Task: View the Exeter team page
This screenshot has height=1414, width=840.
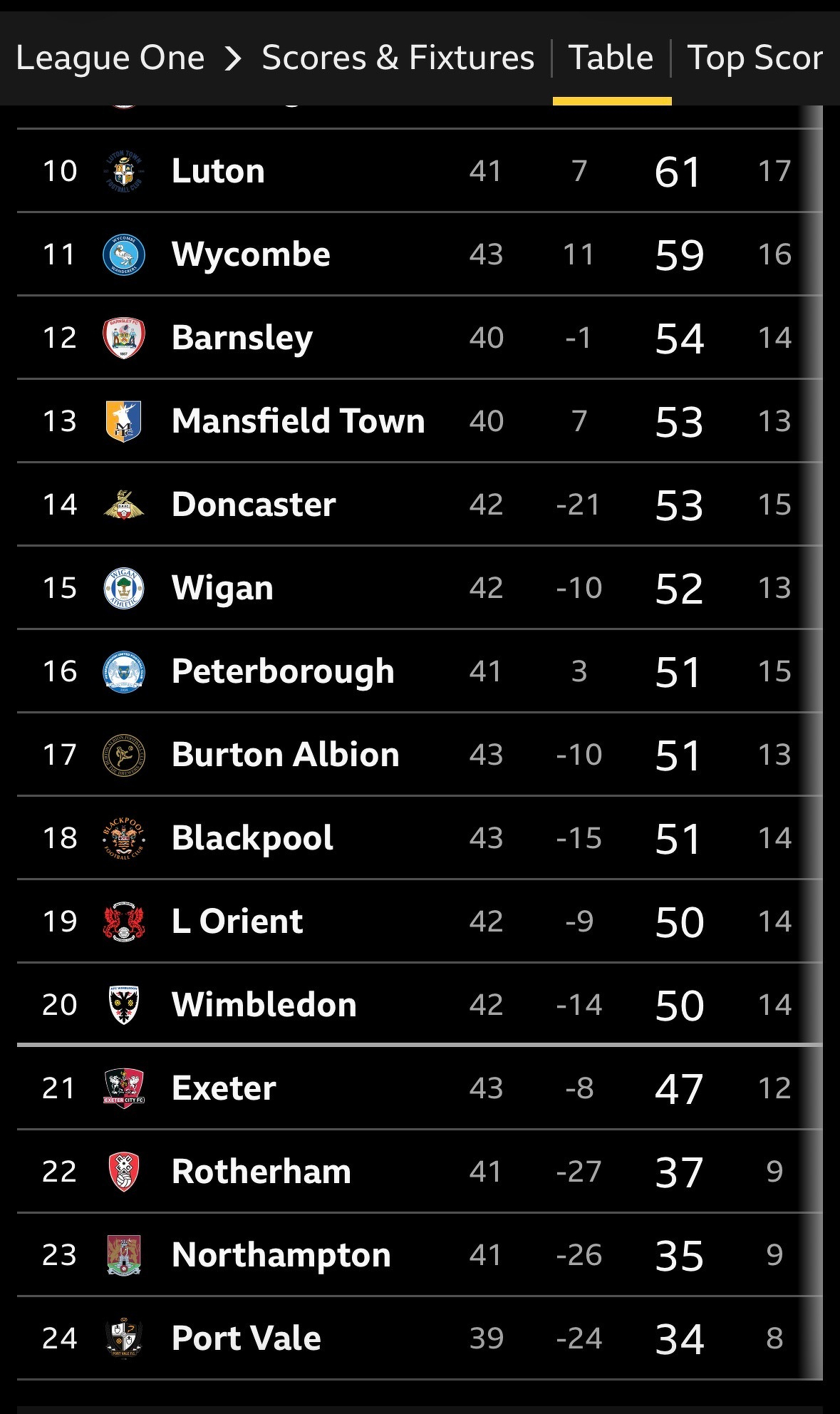Action: pyautogui.click(x=224, y=1088)
